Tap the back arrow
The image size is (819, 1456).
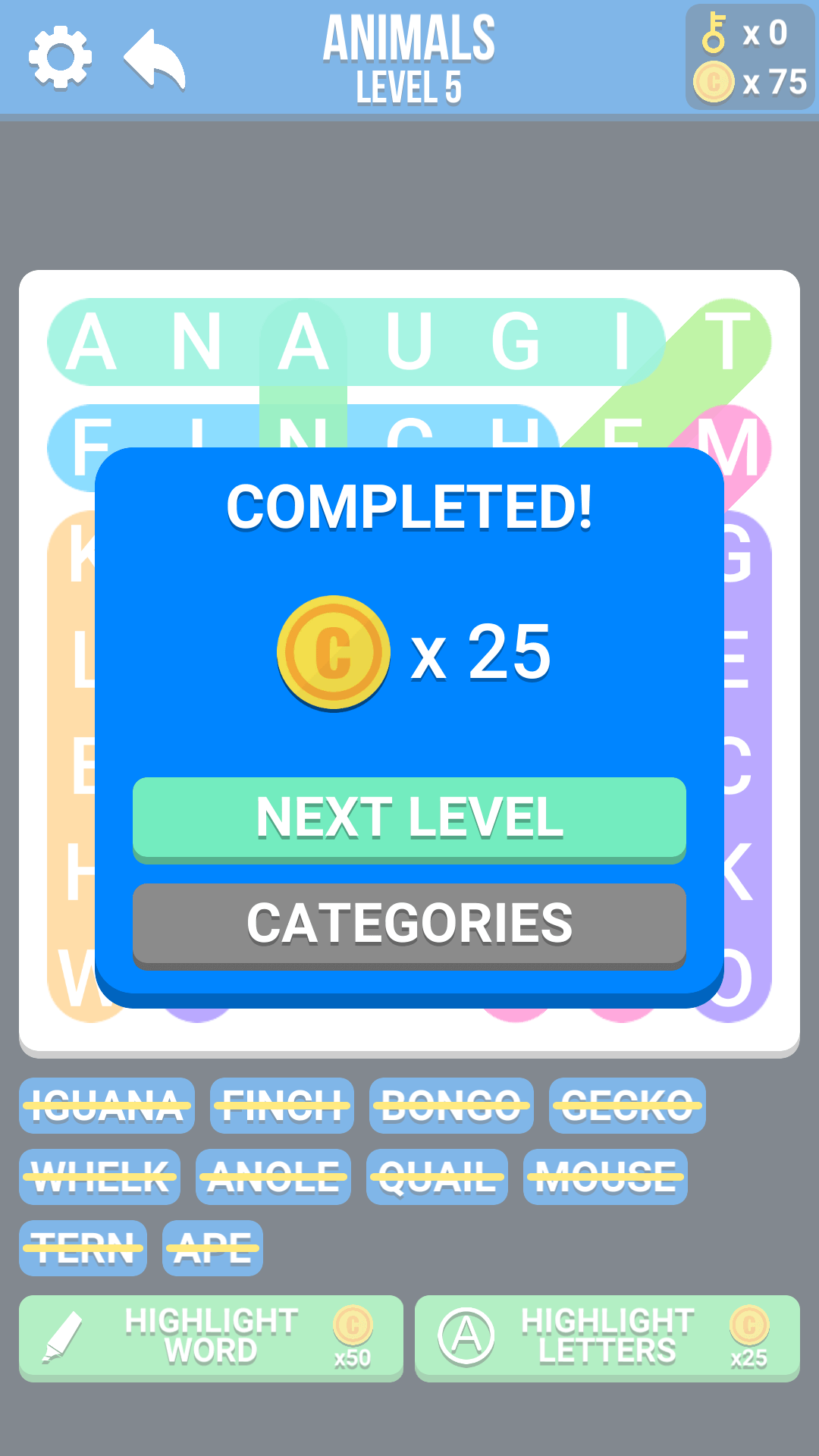[x=155, y=59]
